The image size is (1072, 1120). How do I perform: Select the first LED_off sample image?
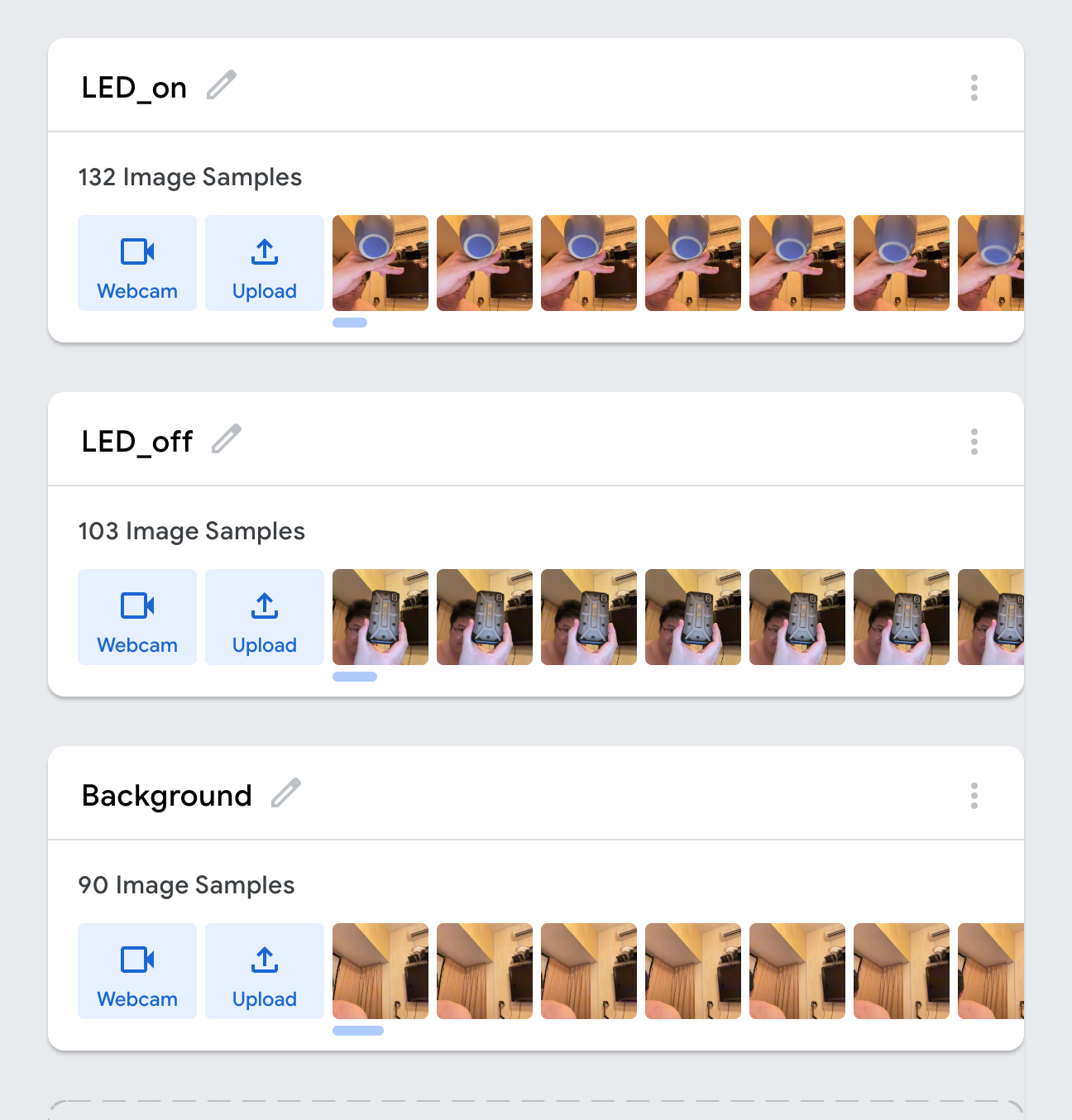click(x=380, y=617)
